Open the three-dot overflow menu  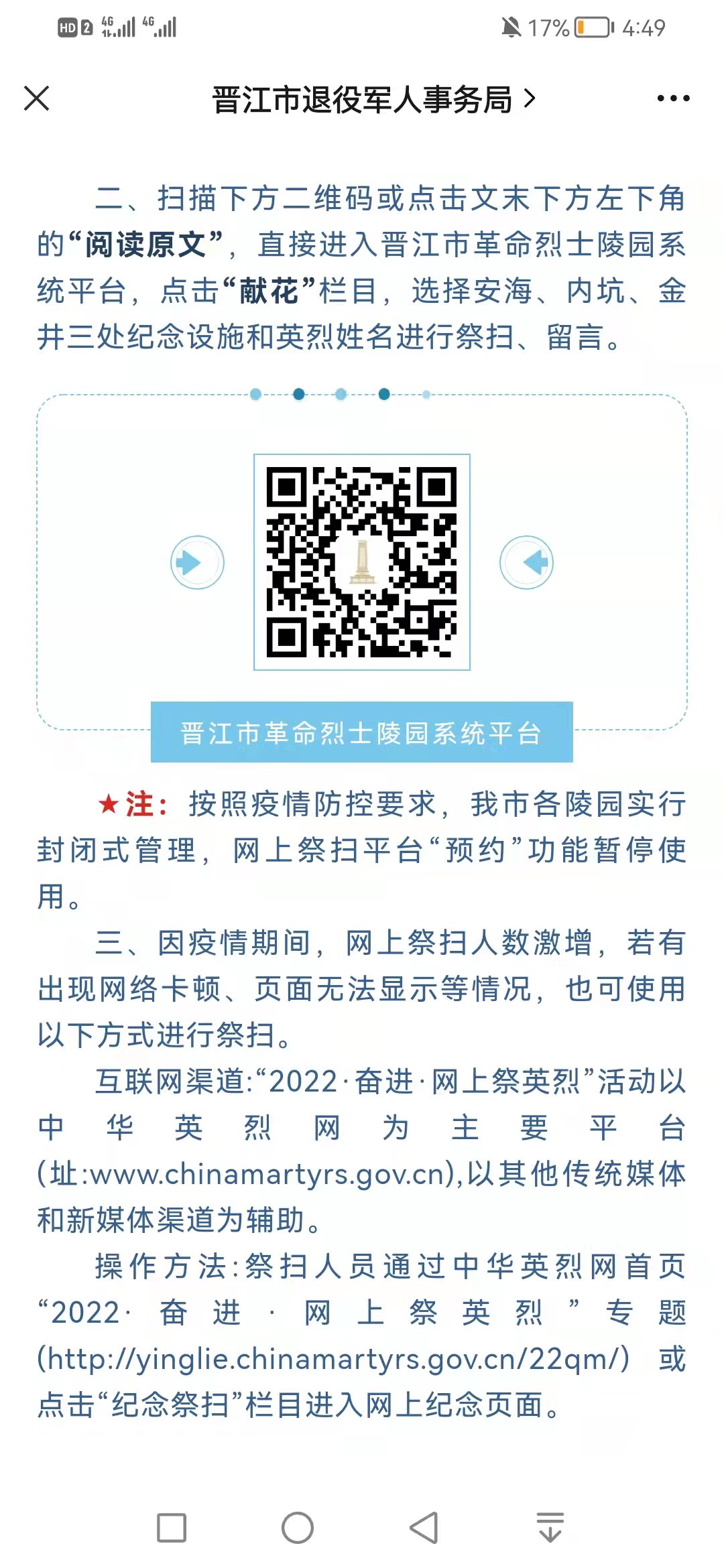click(672, 99)
